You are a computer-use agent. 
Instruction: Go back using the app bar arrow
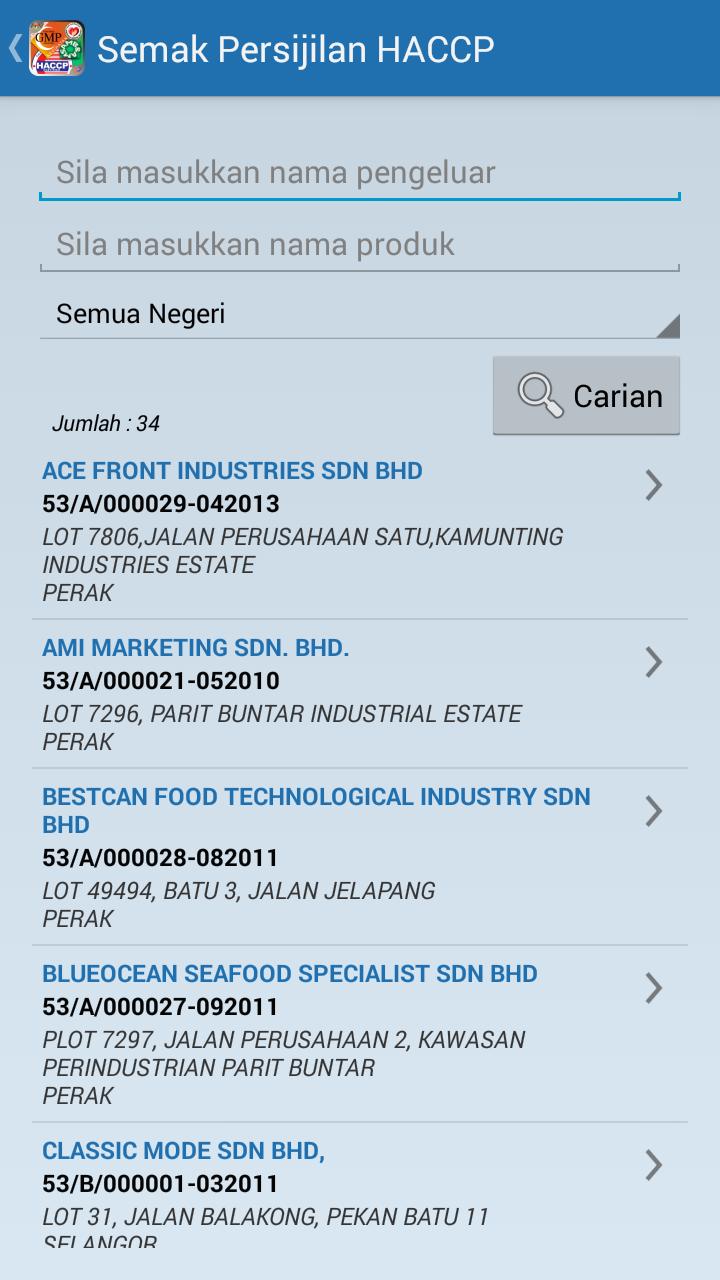click(17, 48)
